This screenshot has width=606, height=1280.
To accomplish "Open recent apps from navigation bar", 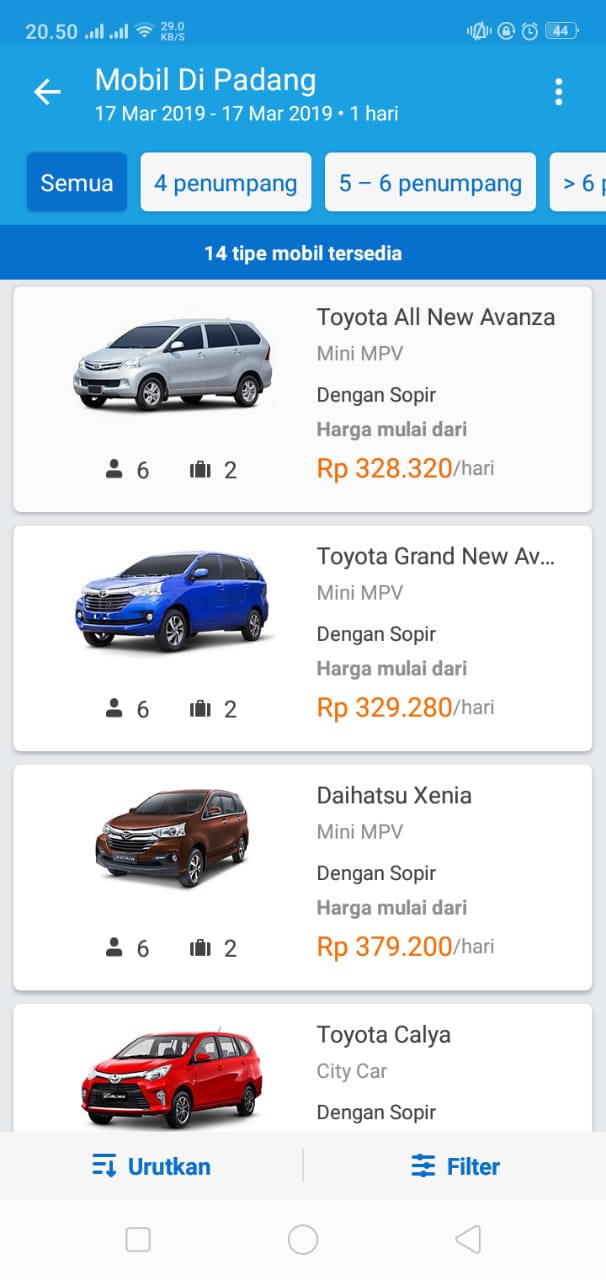I will pyautogui.click(x=138, y=1240).
